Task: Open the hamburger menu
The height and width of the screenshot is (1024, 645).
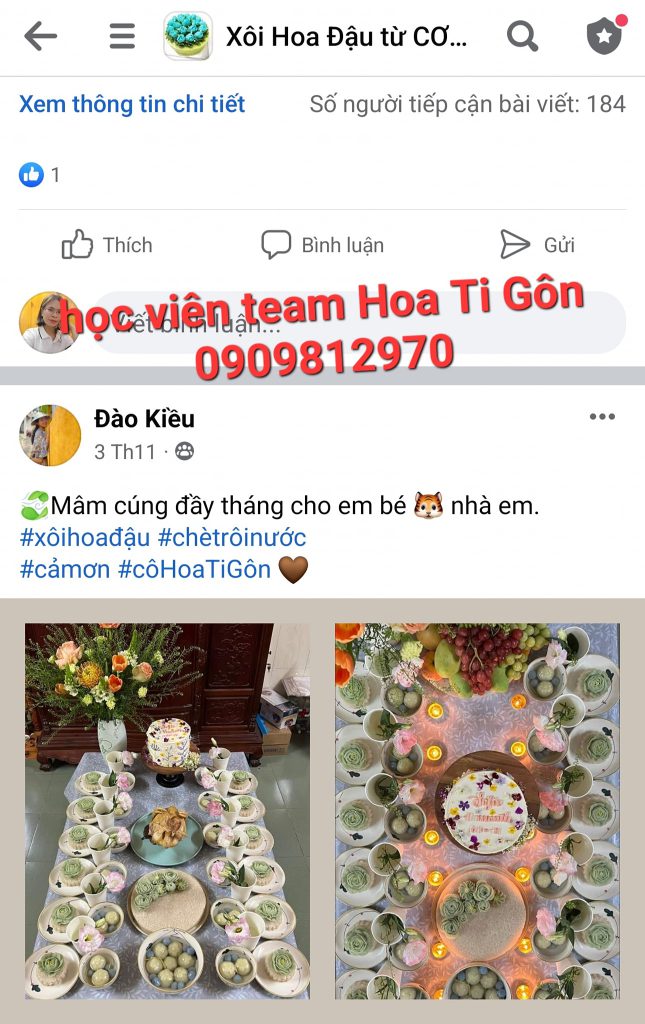Action: point(122,37)
